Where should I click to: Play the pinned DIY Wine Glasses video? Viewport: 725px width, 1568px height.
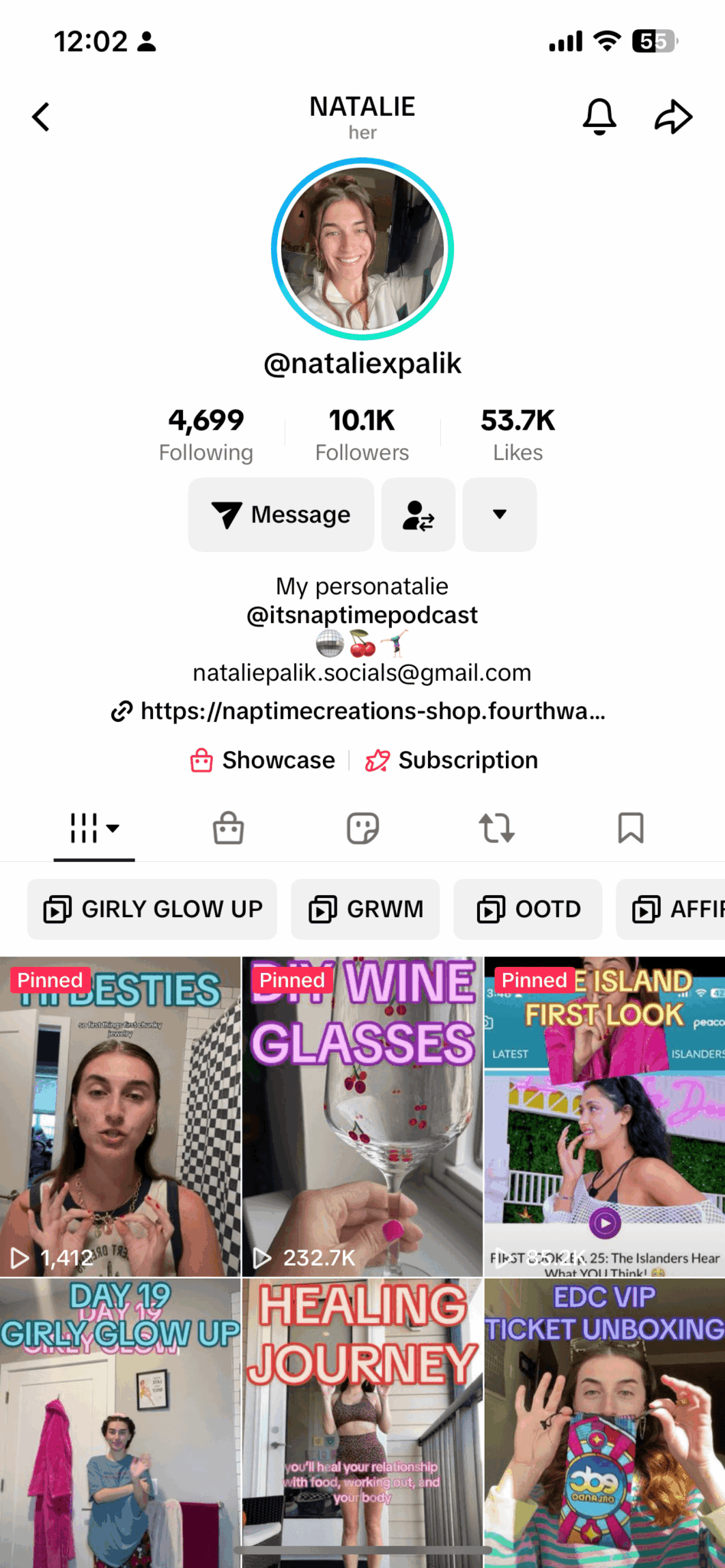[x=362, y=1116]
